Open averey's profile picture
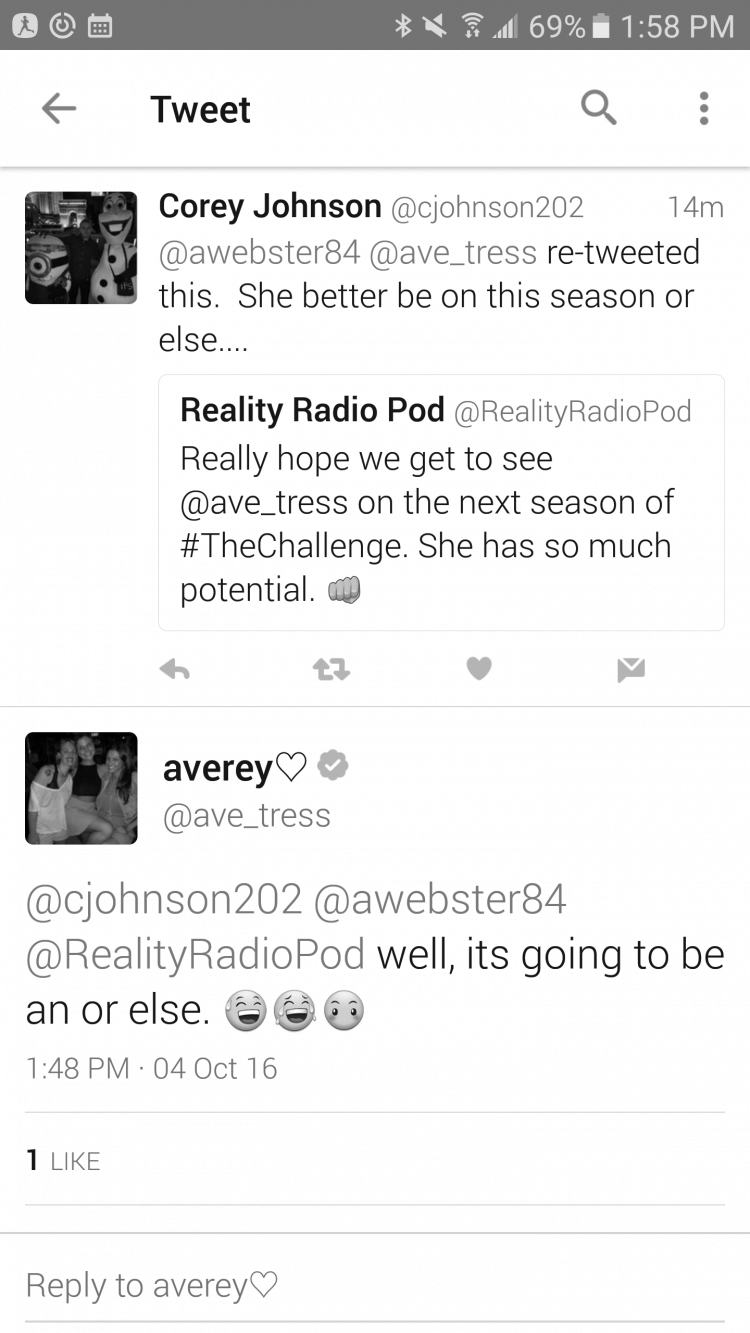Image resolution: width=750 pixels, height=1333 pixels. pyautogui.click(x=81, y=788)
